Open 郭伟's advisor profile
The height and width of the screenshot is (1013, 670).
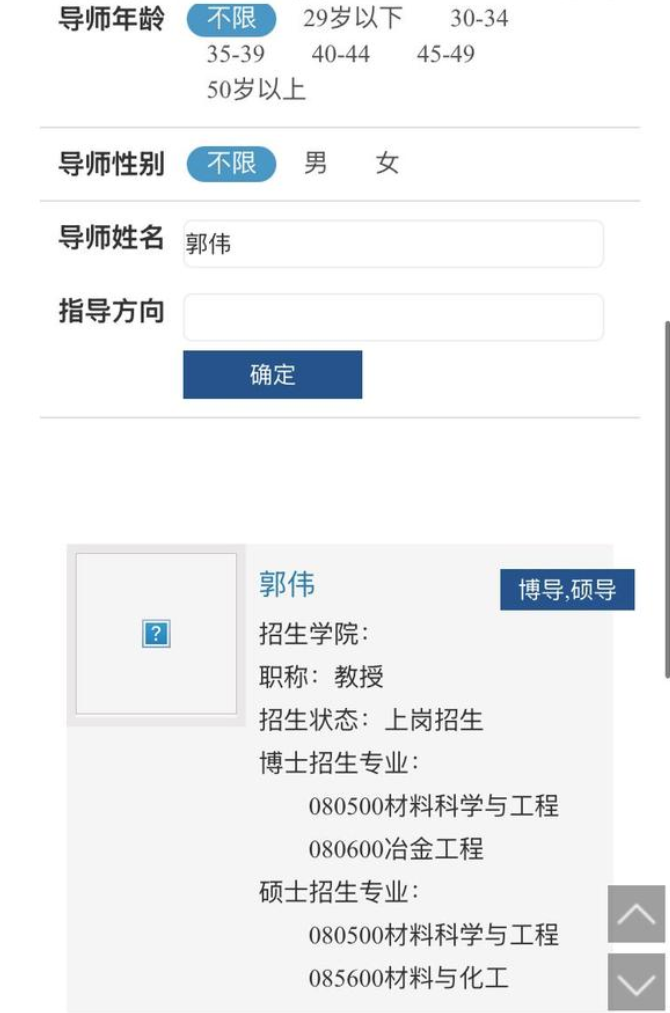(287, 585)
